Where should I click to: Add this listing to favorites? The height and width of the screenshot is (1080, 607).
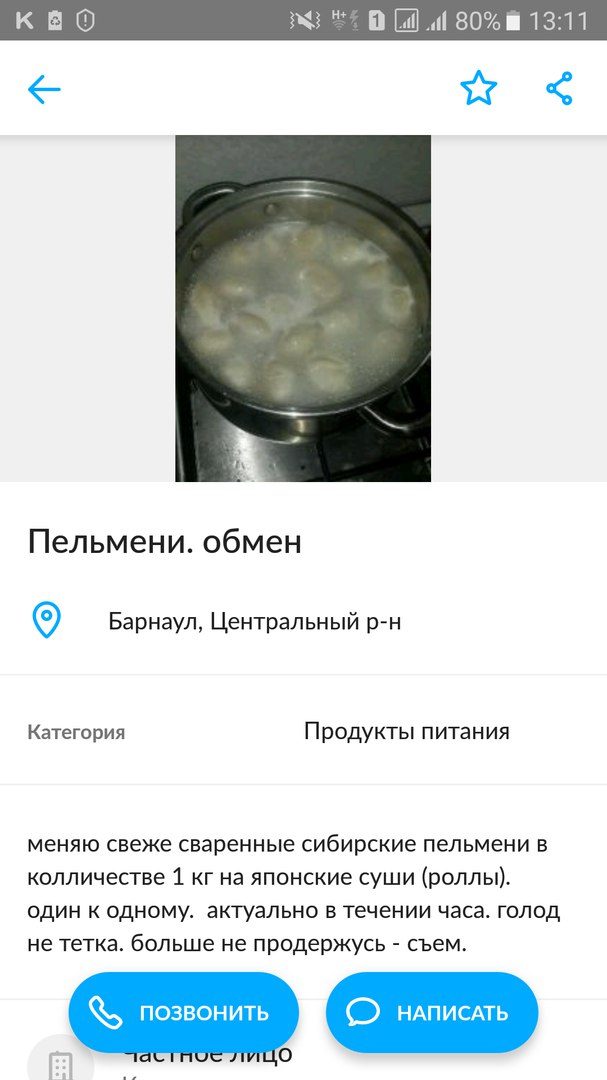(478, 89)
